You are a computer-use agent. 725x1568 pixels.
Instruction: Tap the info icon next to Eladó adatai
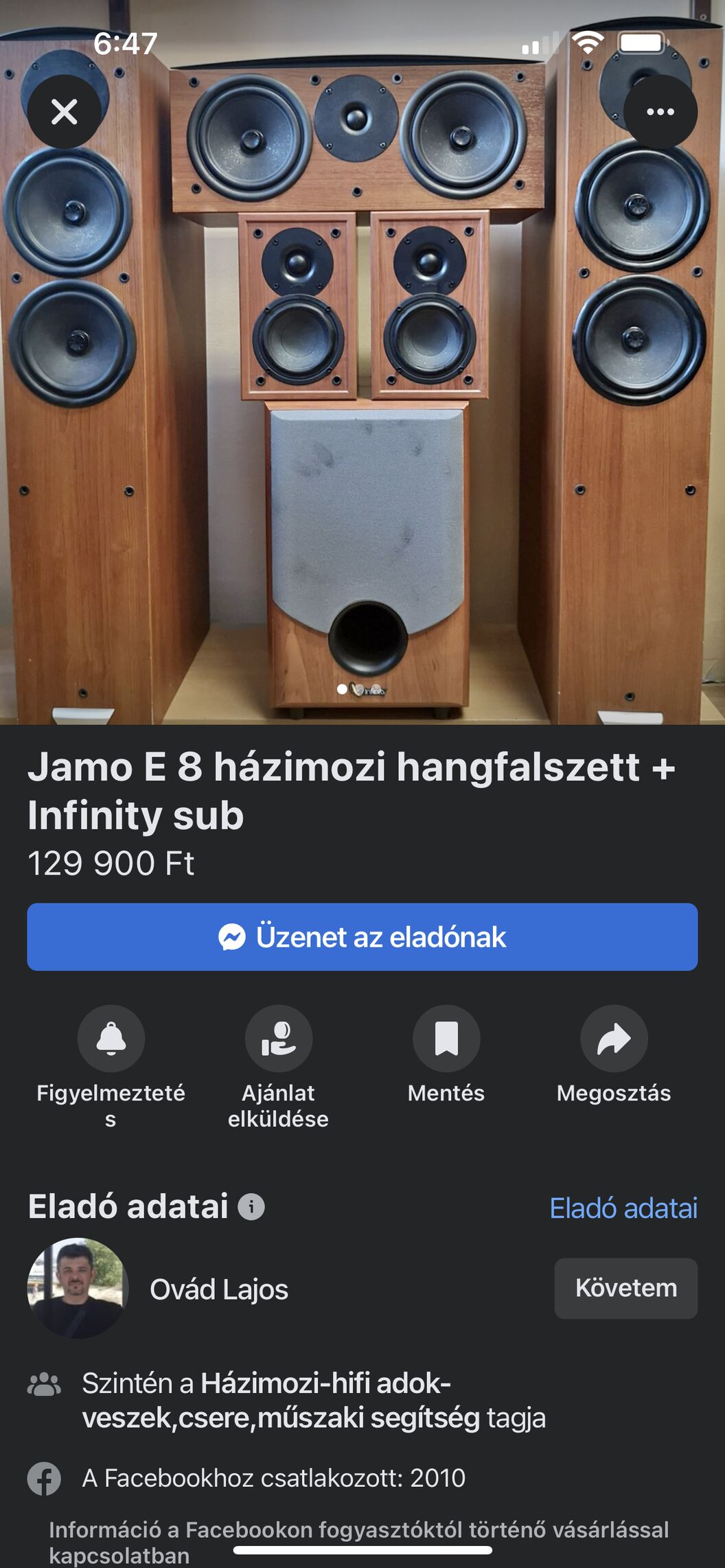coord(251,1207)
